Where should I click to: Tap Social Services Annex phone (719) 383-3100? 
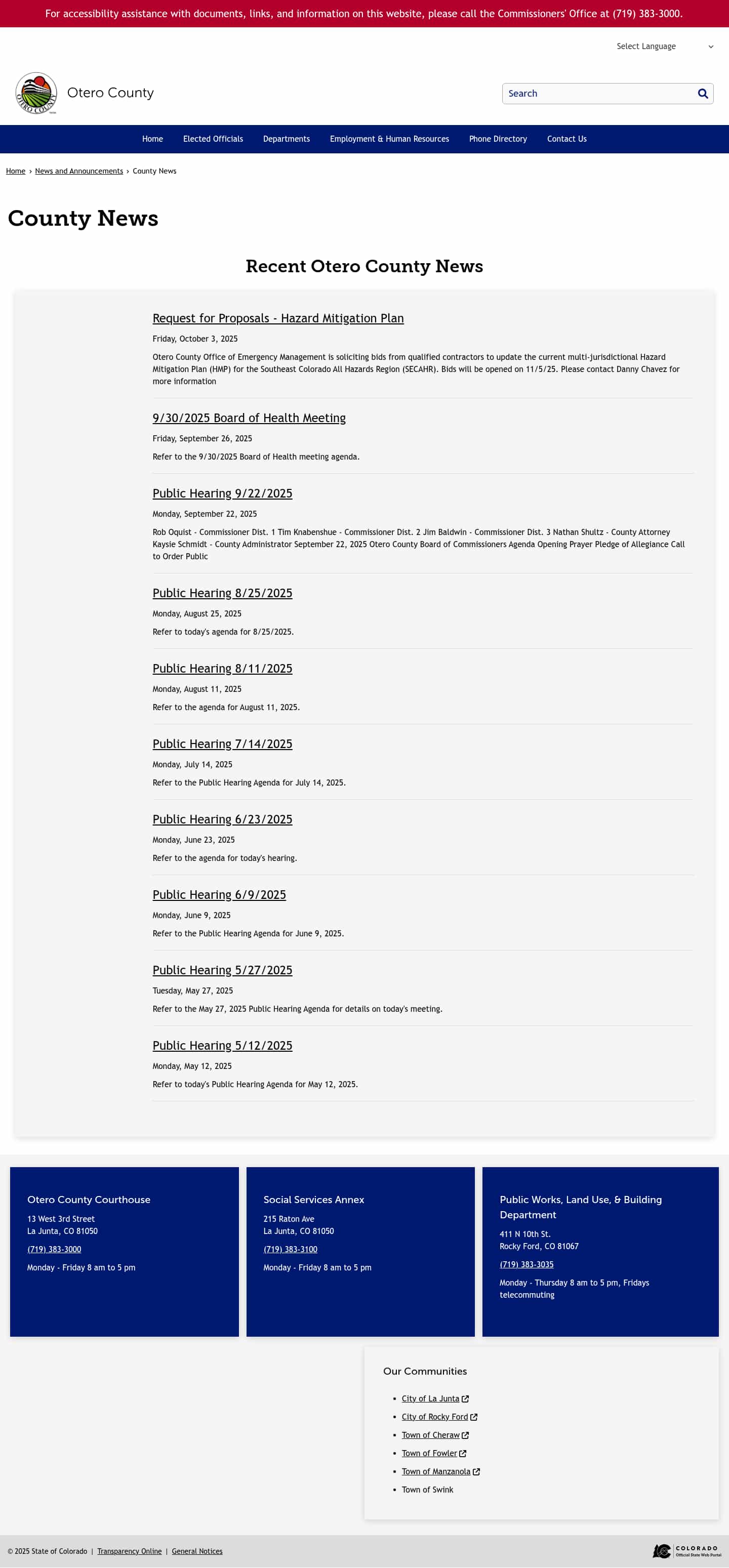(290, 1249)
